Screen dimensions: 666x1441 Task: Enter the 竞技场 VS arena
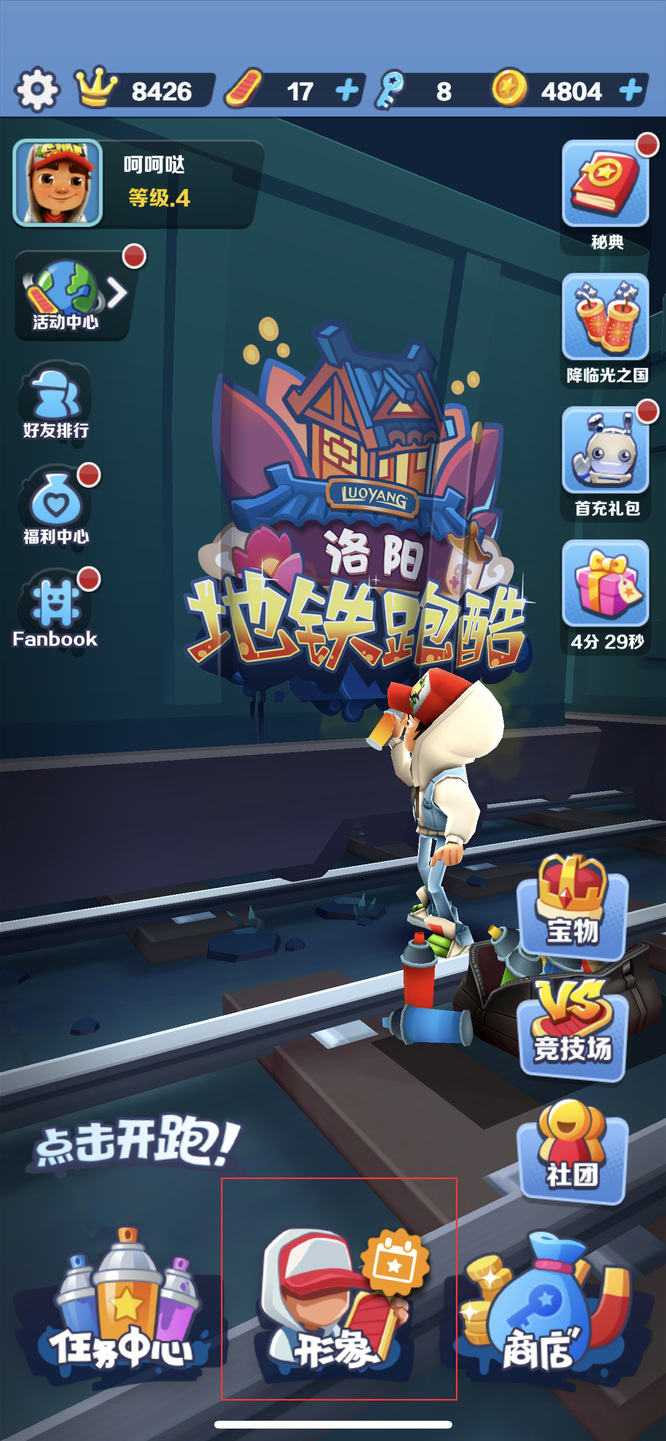tap(572, 1026)
